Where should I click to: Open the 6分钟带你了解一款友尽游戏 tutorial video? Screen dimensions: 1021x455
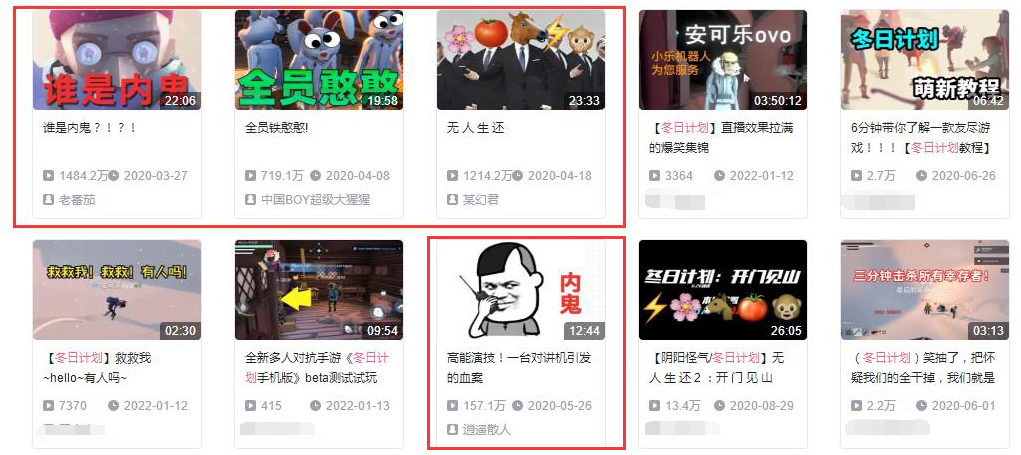(x=924, y=60)
